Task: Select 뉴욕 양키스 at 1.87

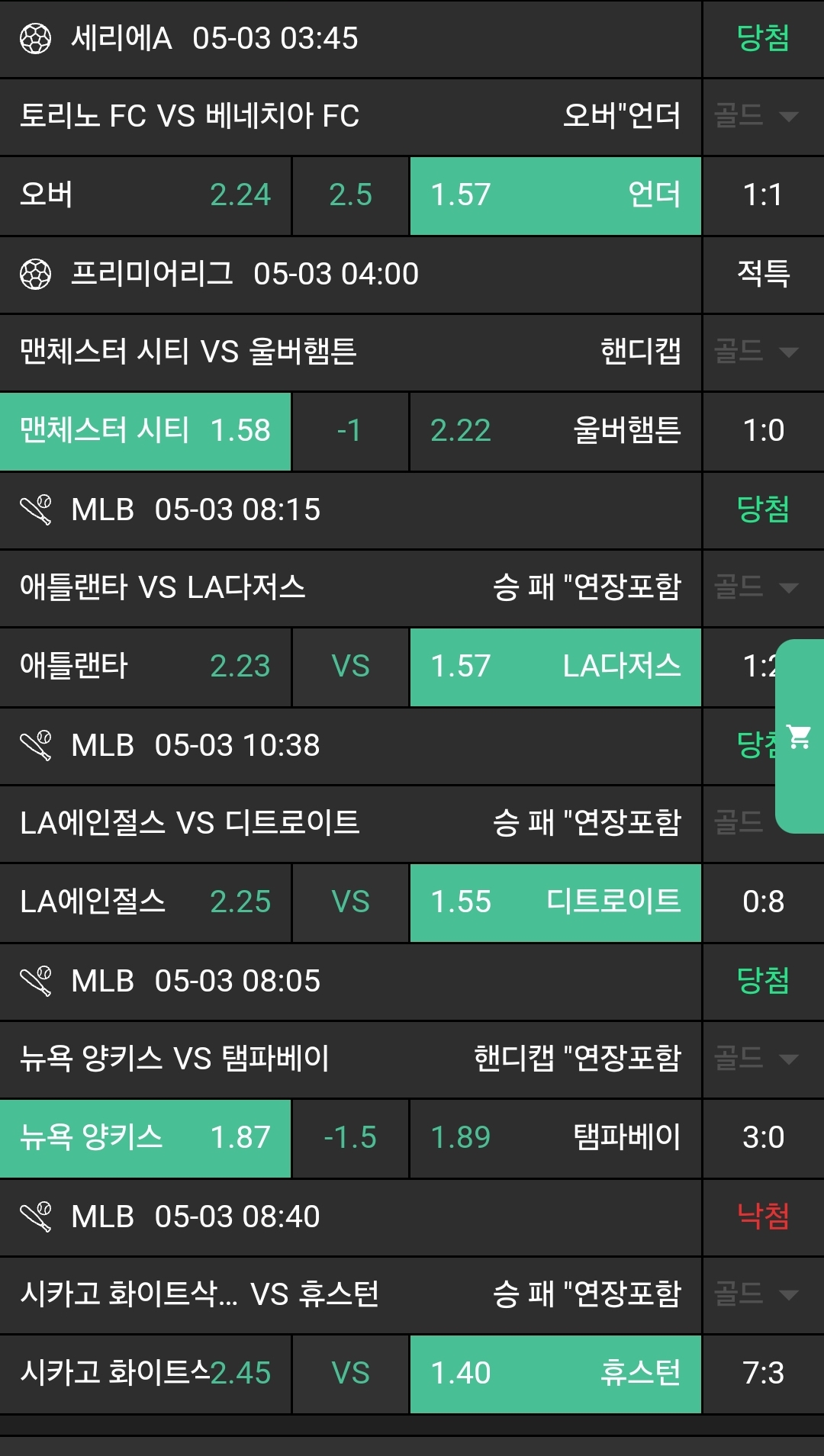Action: click(x=145, y=1138)
